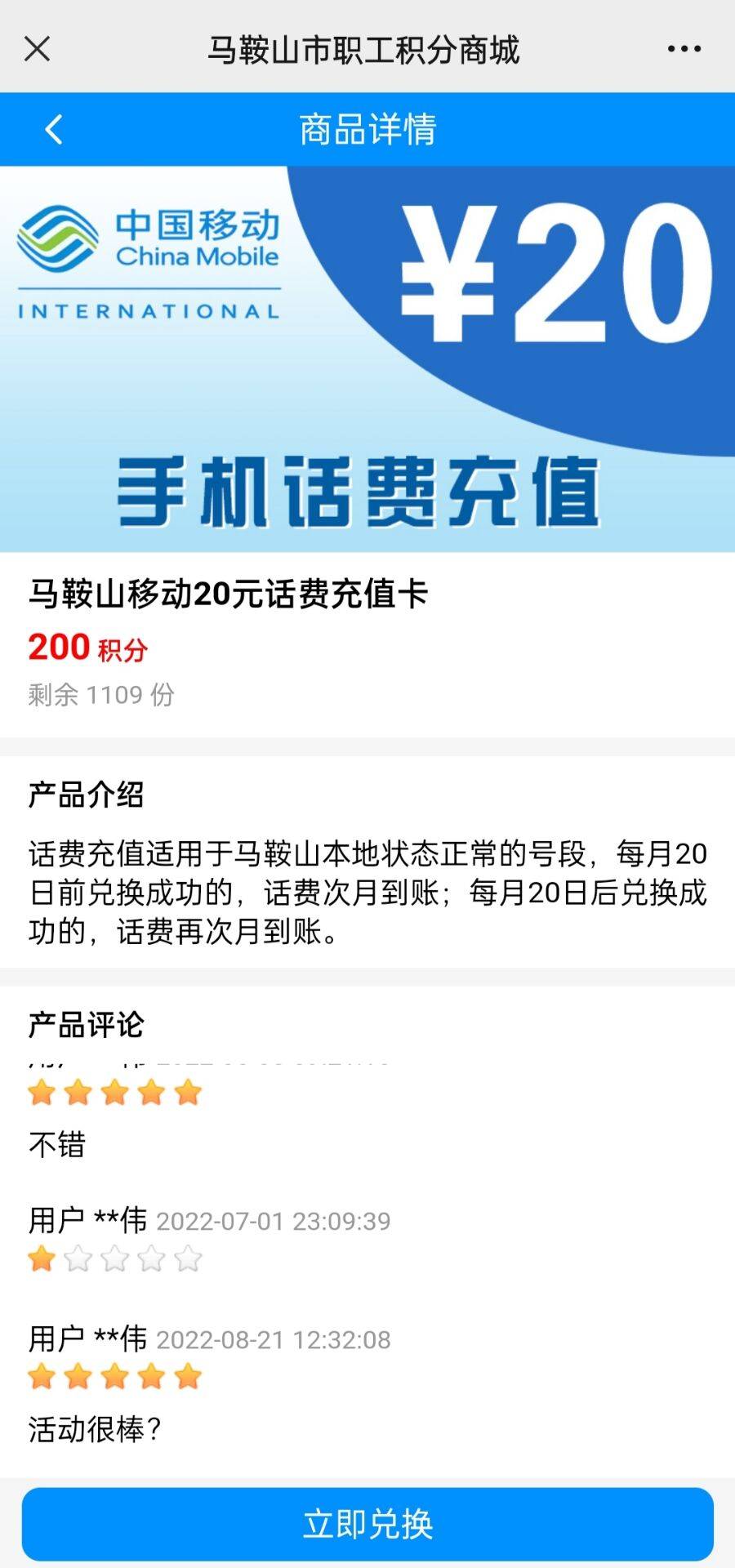Tap 立即兑换 to redeem now
This screenshot has width=735, height=1568.
[367, 1524]
